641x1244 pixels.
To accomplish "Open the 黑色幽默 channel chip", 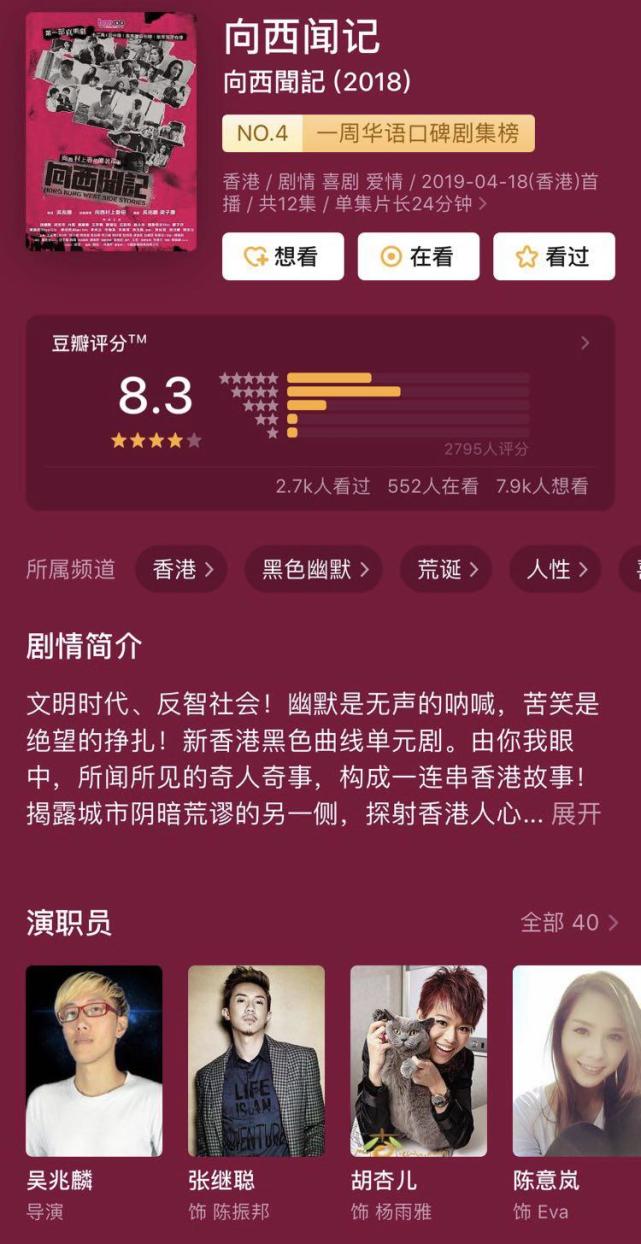I will [x=314, y=569].
